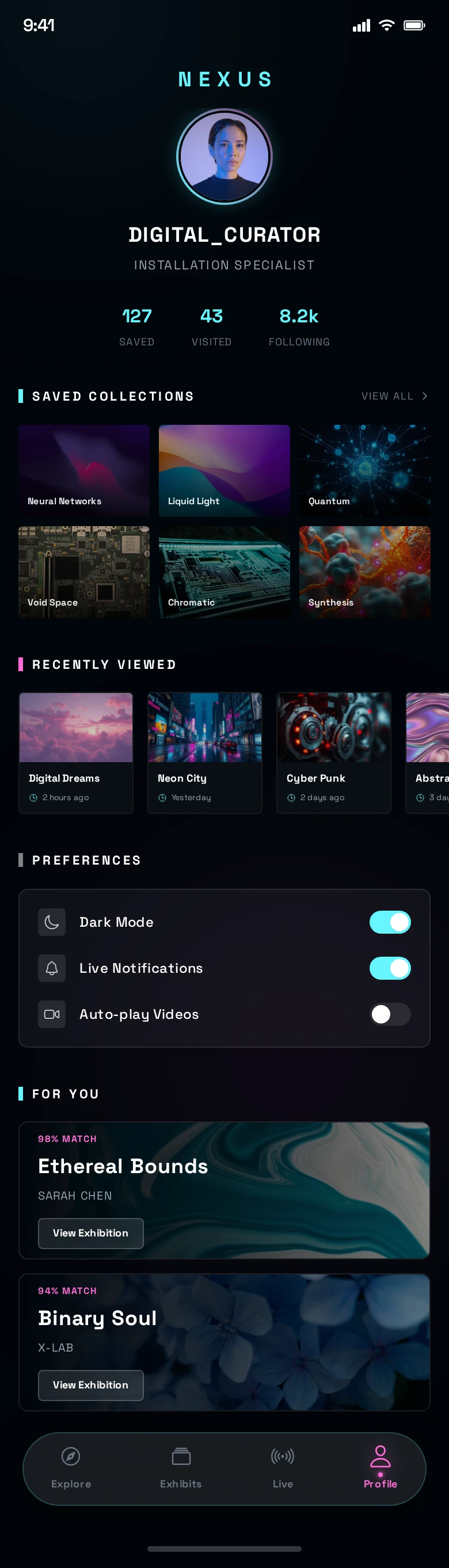Screen dimensions: 449x1568
Task: Open the Digital Dreams recently viewed card
Action: click(76, 752)
